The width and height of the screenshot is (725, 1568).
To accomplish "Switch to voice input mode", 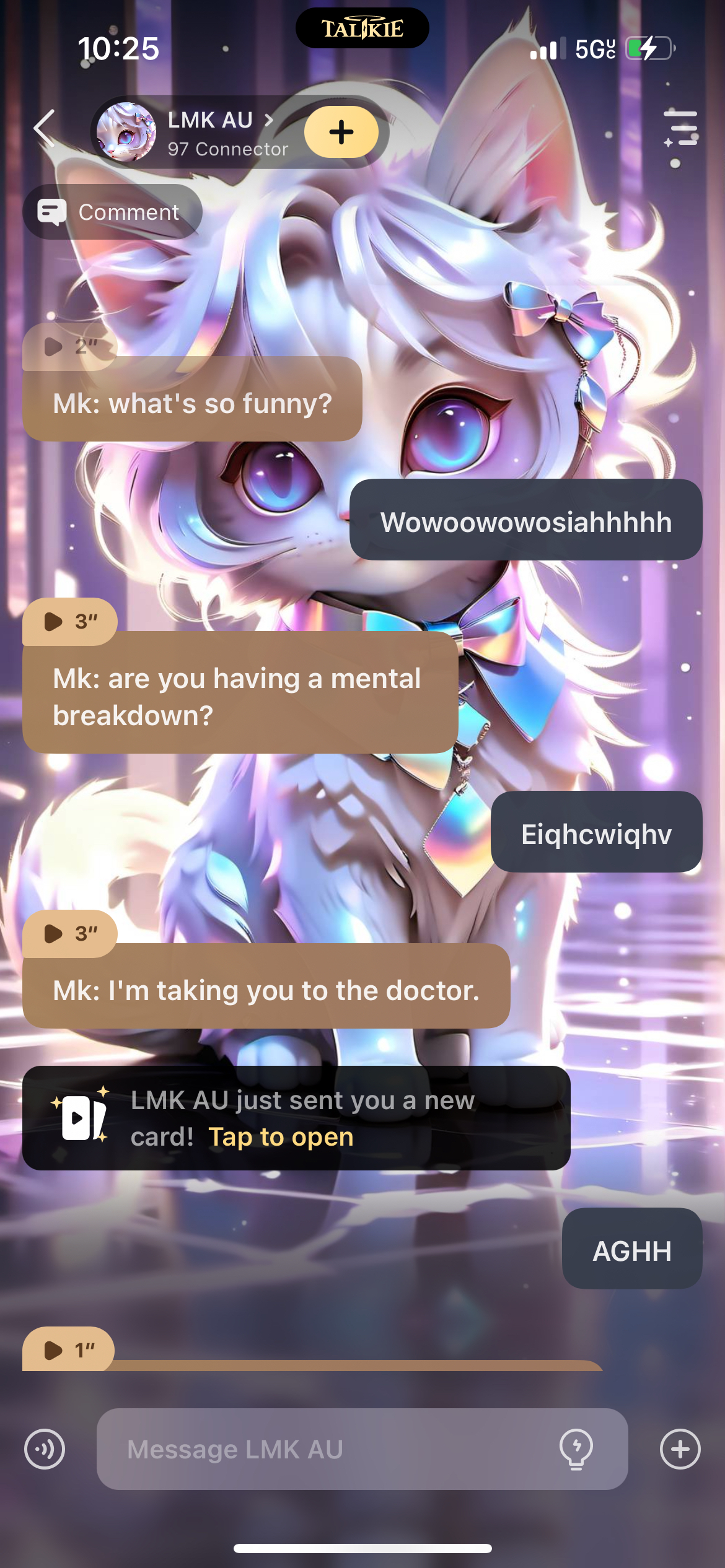I will coord(45,1449).
